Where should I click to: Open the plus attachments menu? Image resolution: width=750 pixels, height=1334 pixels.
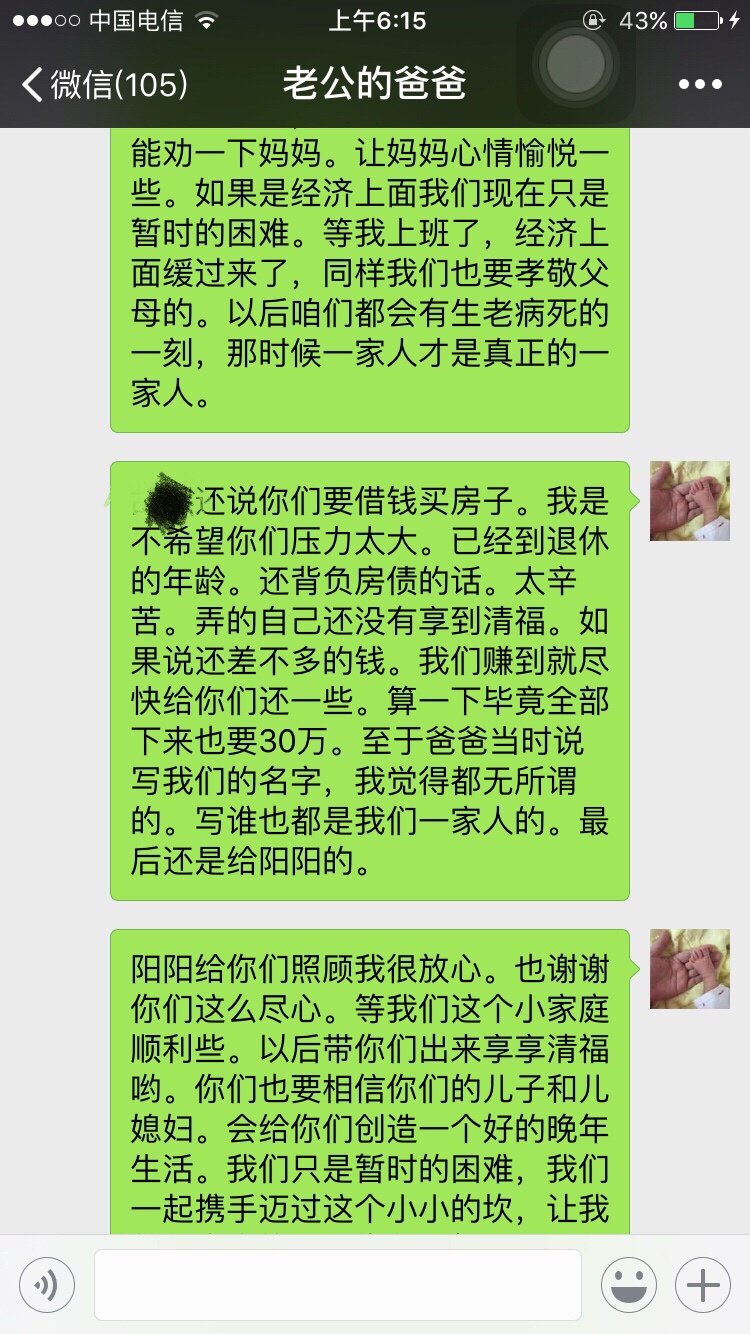(703, 1285)
